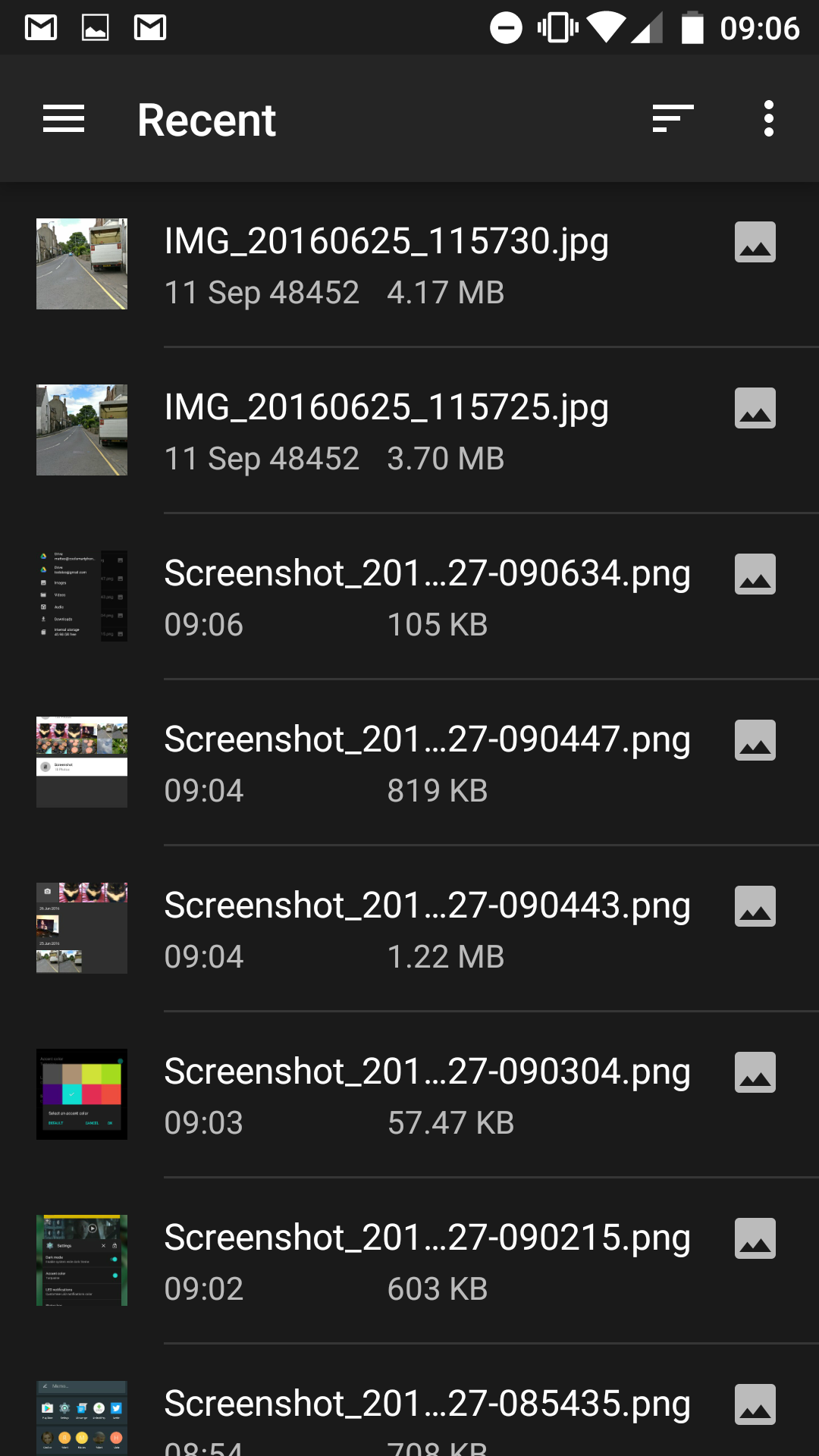Open IMG_20160625_115725.jpg

pyautogui.click(x=409, y=431)
